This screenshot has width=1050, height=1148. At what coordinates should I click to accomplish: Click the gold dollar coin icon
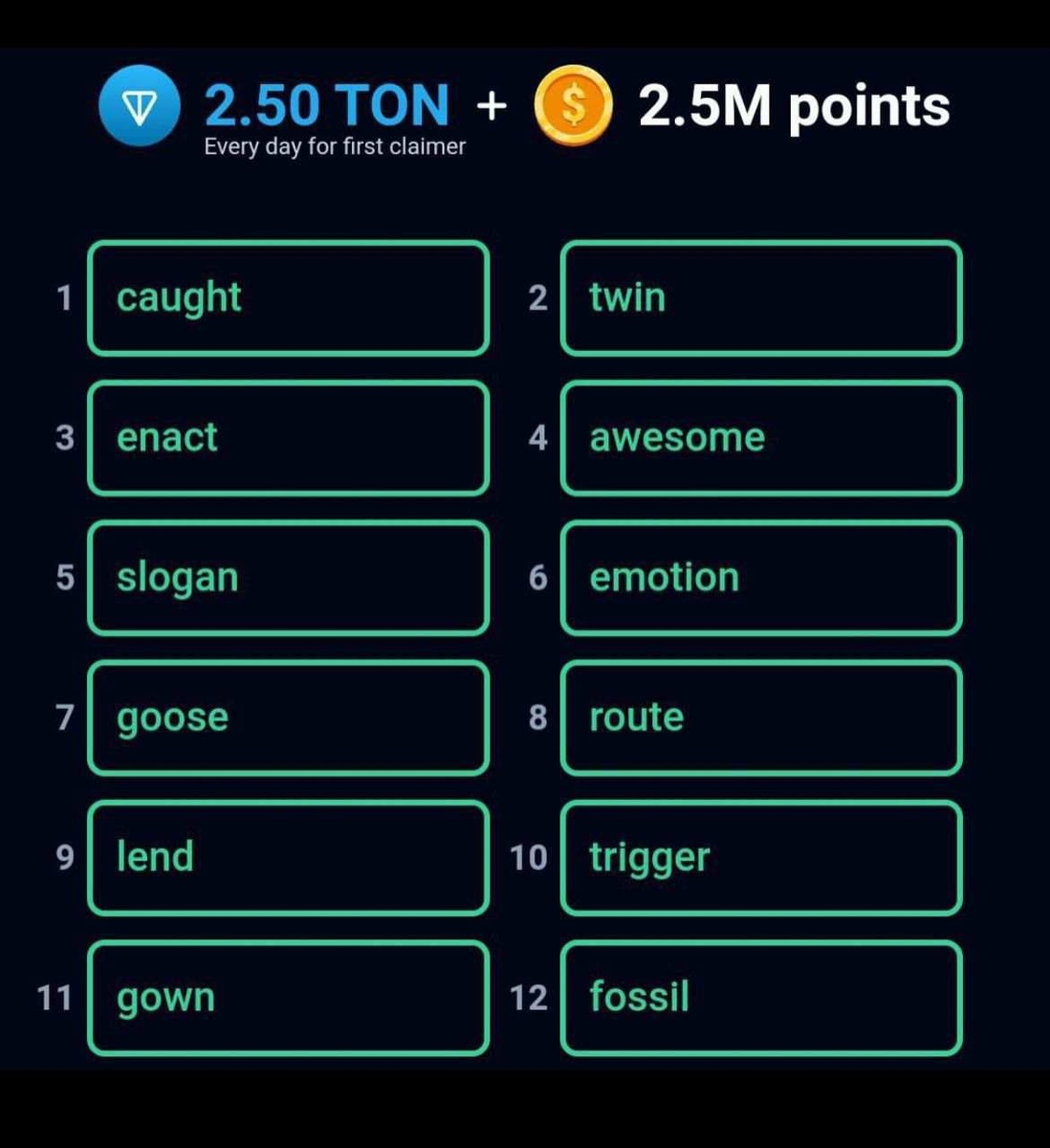(x=574, y=107)
